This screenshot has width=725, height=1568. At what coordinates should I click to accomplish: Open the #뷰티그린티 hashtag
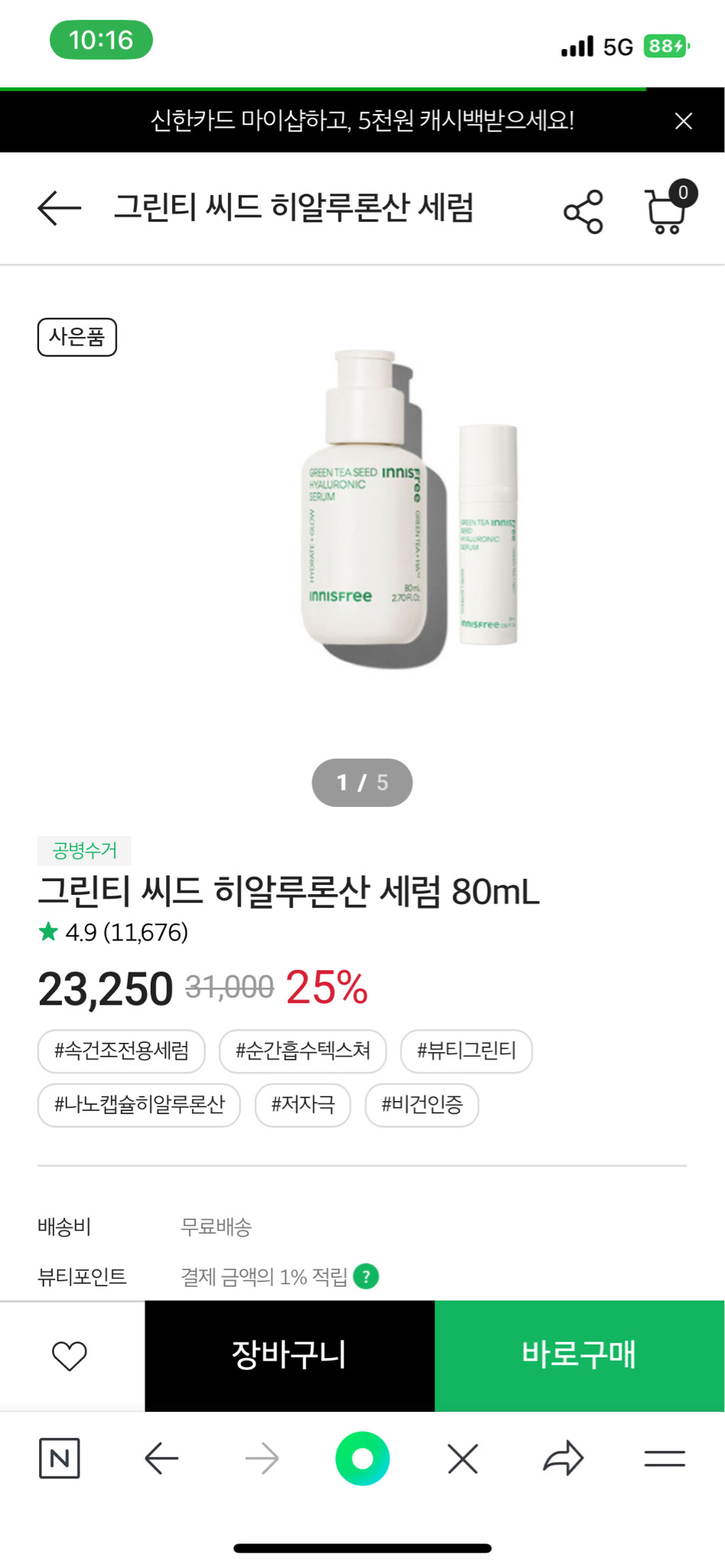465,1051
